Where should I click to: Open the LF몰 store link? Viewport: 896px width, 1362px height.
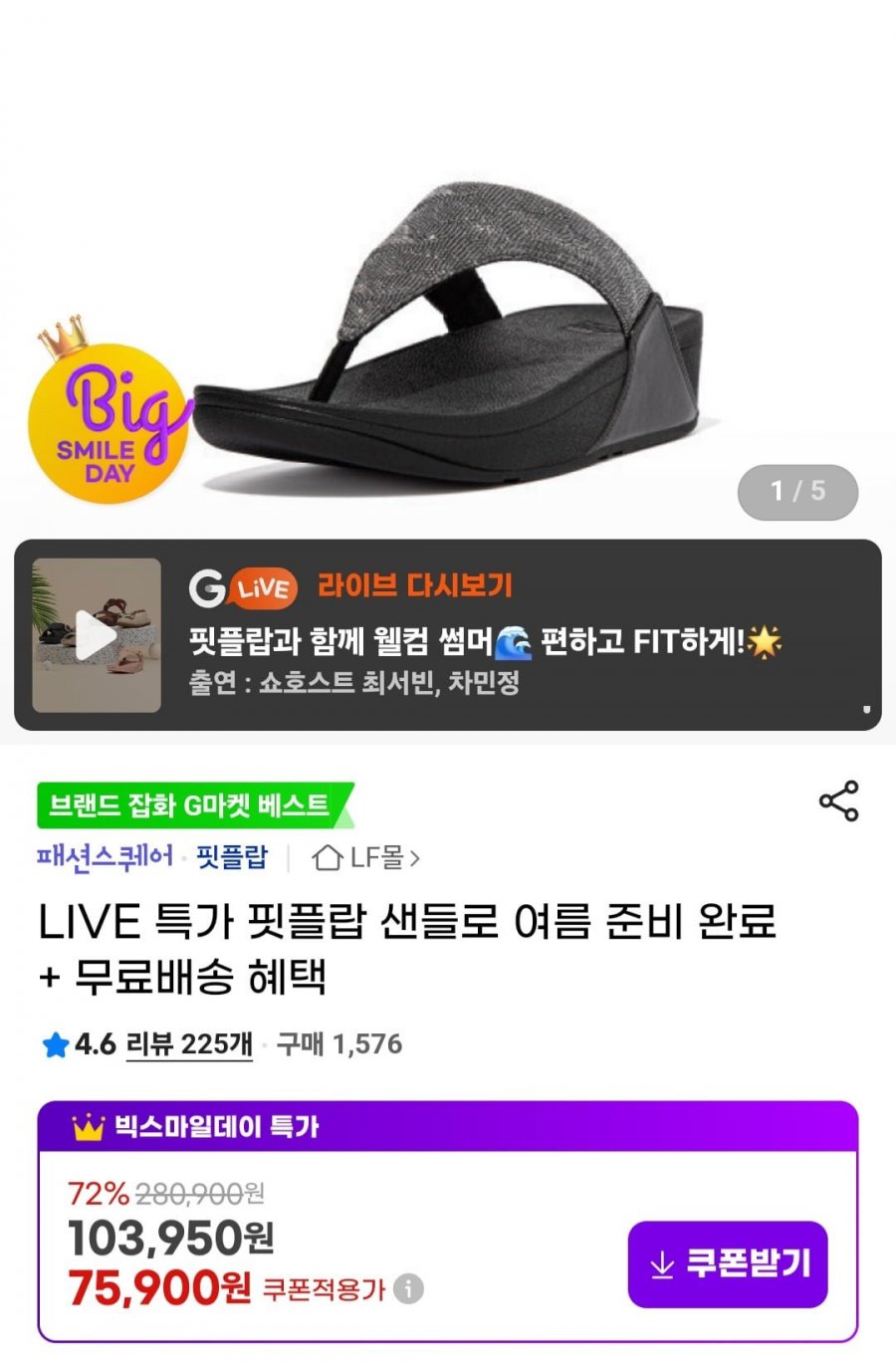tap(366, 857)
